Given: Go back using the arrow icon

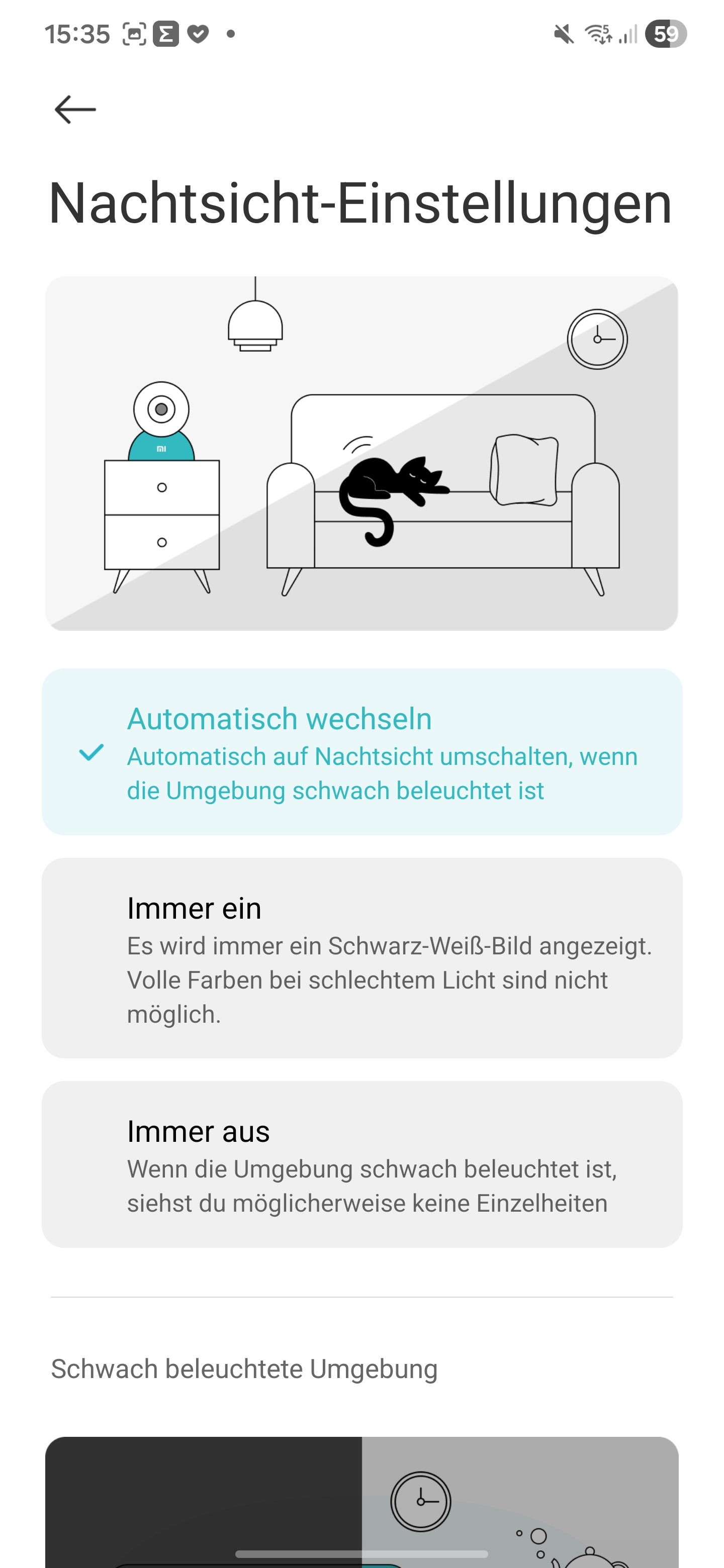Looking at the screenshot, I should (75, 110).
